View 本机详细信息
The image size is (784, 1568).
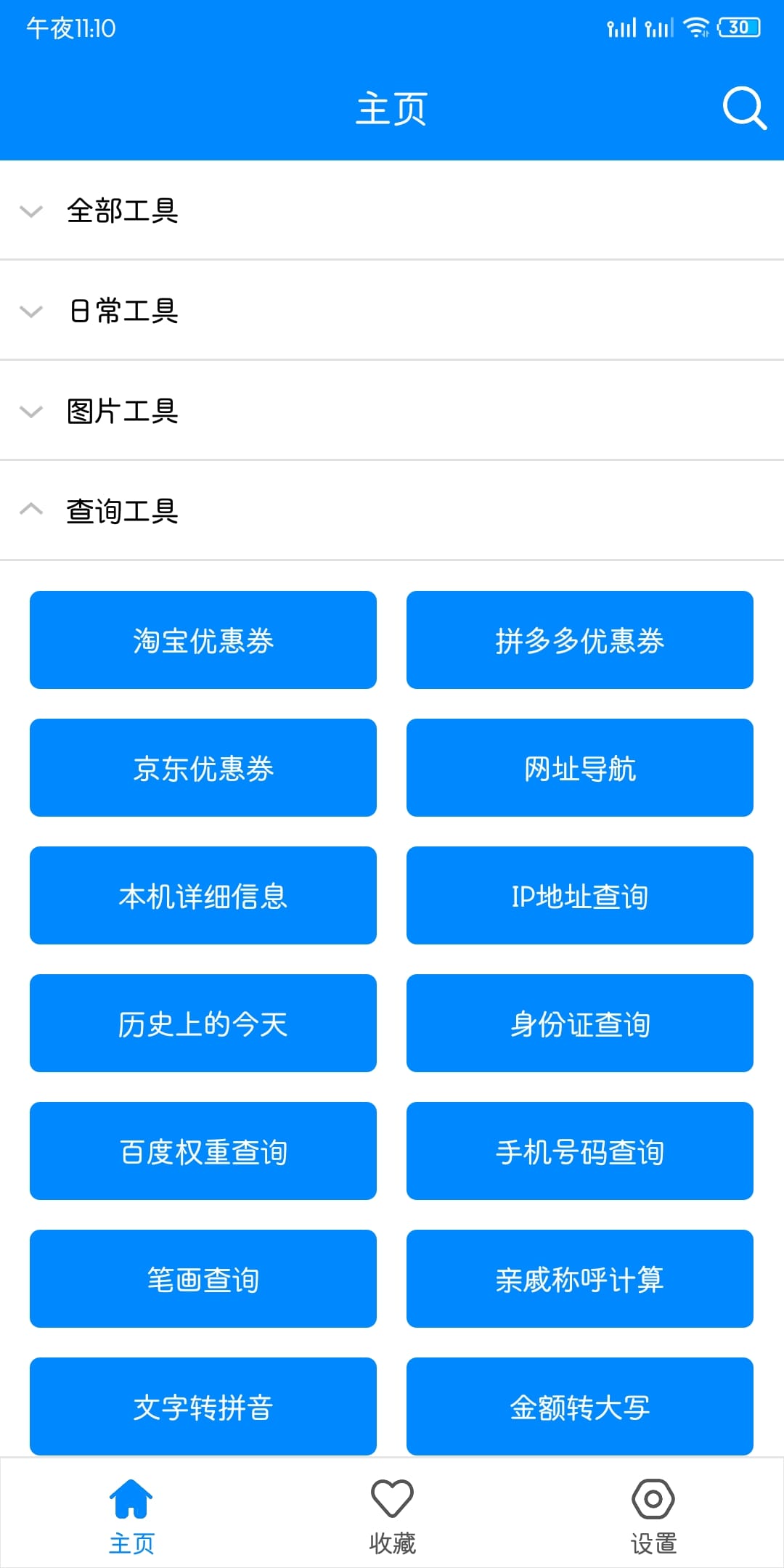(x=203, y=896)
